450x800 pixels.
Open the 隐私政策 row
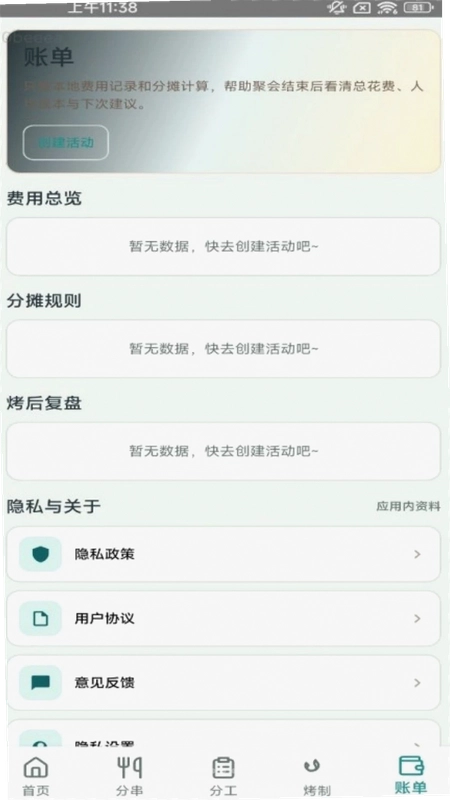pyautogui.click(x=223, y=554)
